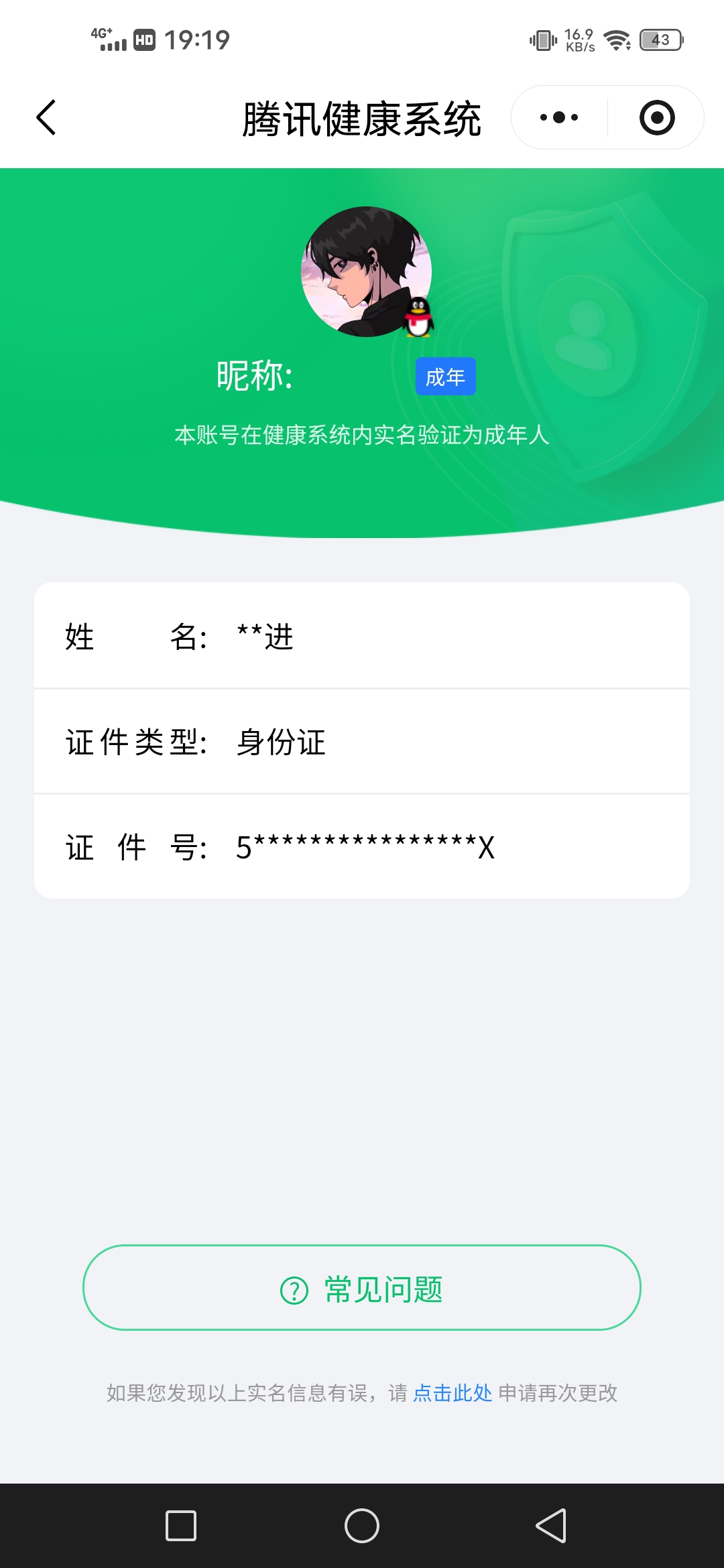Go back from 腾讯健康系统 page
Image resolution: width=724 pixels, height=1568 pixels.
(x=46, y=118)
